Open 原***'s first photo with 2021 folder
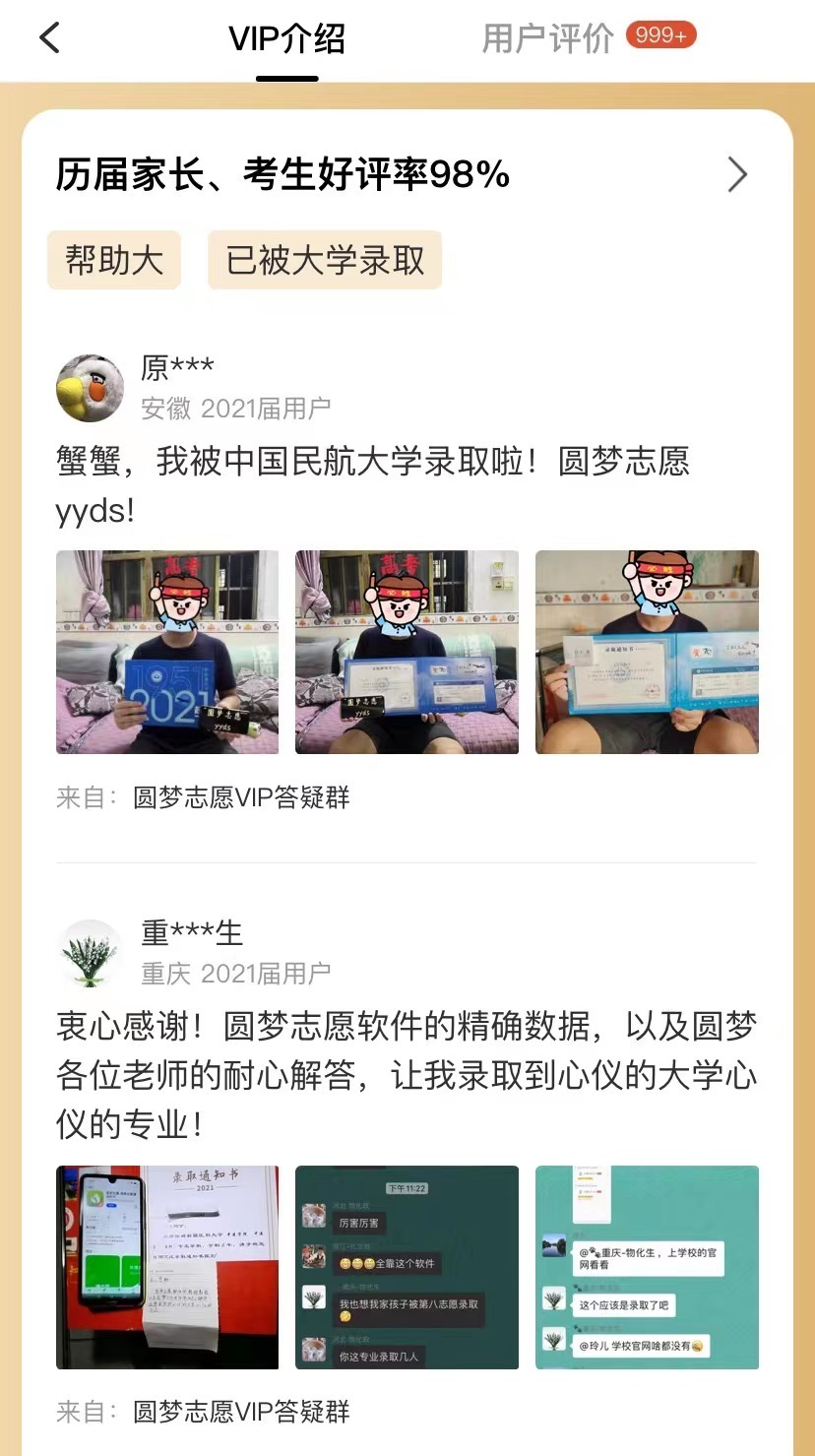Image resolution: width=815 pixels, height=1456 pixels. click(167, 652)
